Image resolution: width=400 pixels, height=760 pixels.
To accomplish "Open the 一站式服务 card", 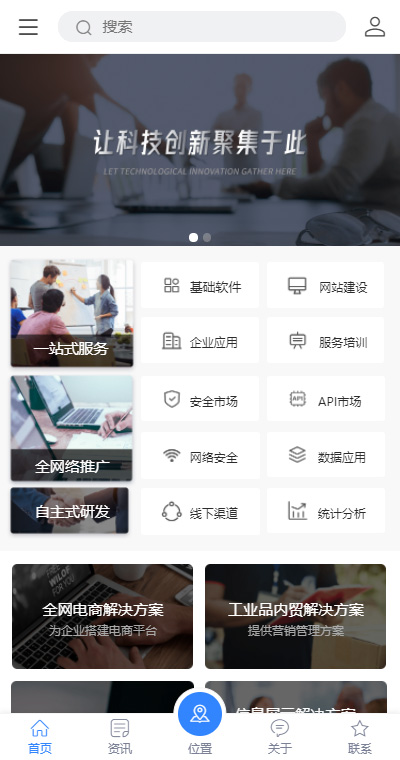I will point(72,313).
